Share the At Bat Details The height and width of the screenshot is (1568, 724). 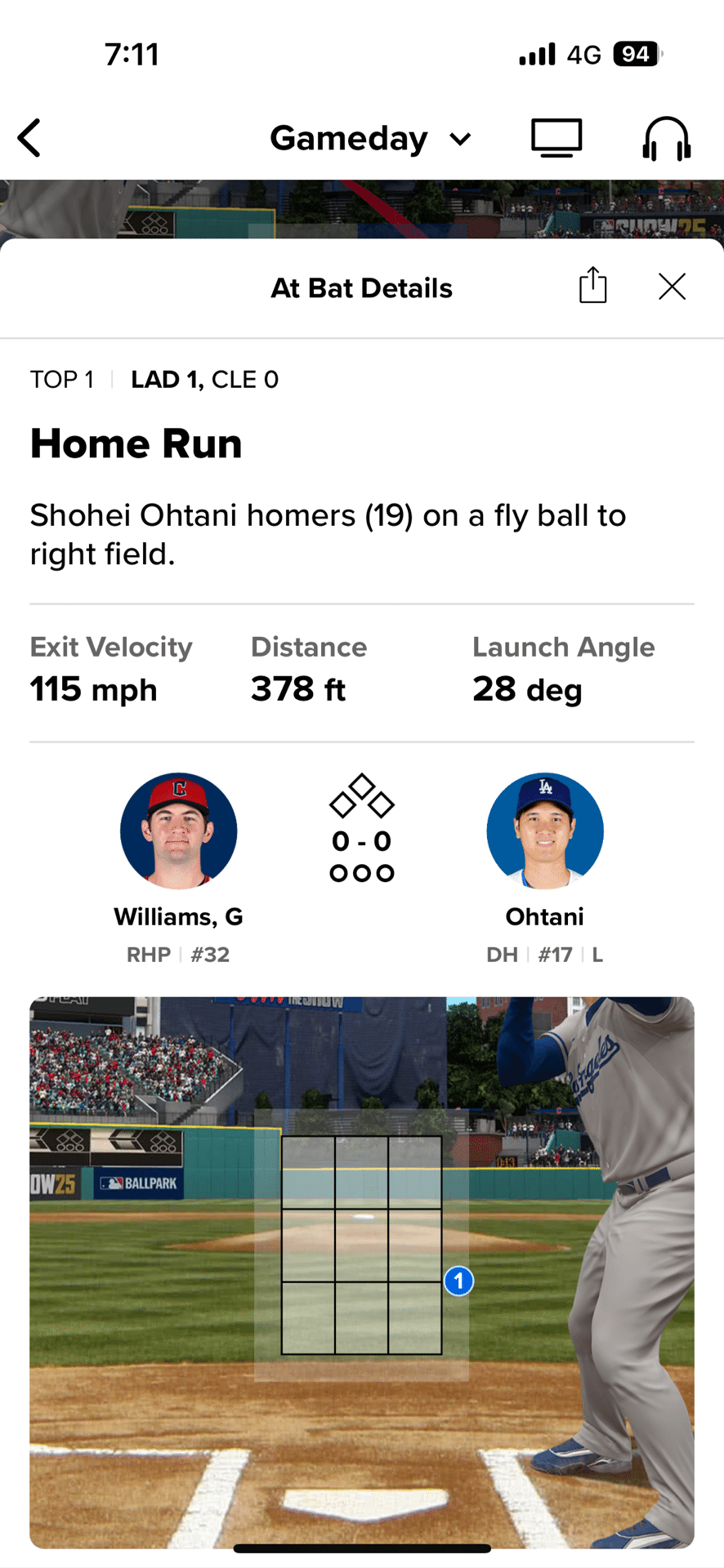pos(592,286)
